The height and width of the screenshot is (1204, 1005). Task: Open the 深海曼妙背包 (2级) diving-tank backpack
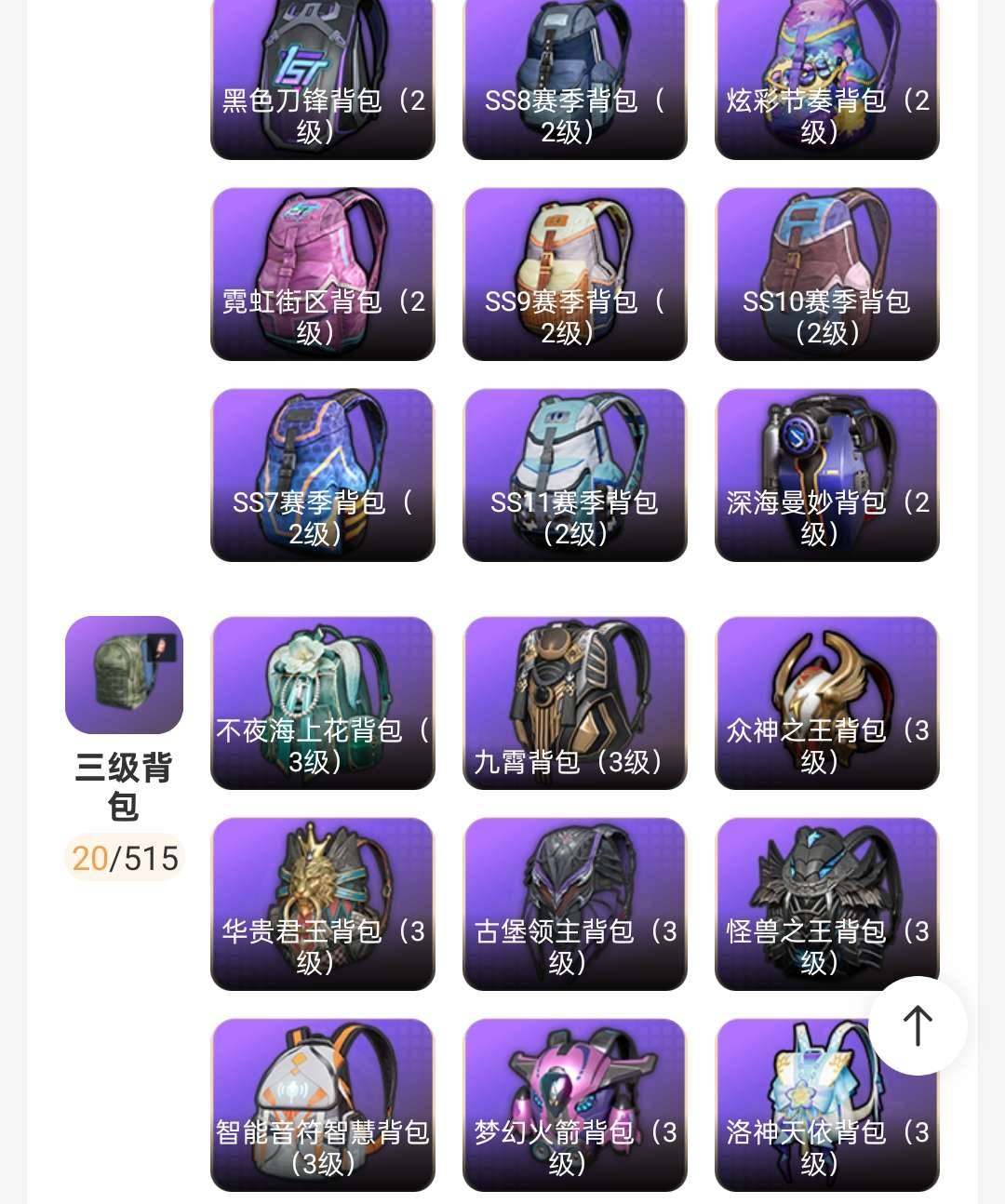click(826, 475)
